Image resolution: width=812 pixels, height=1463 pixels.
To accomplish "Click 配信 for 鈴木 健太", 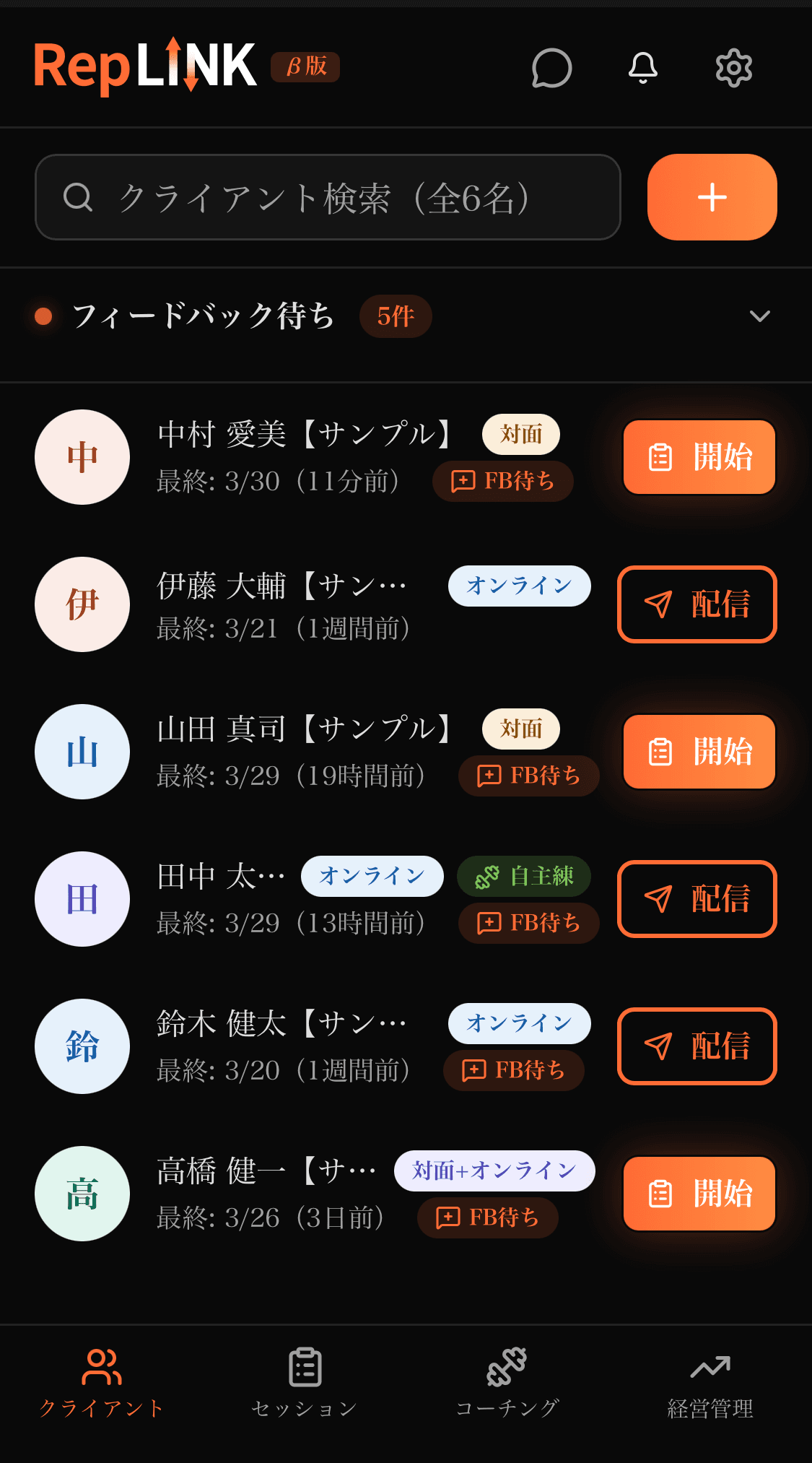I will pos(697,1046).
